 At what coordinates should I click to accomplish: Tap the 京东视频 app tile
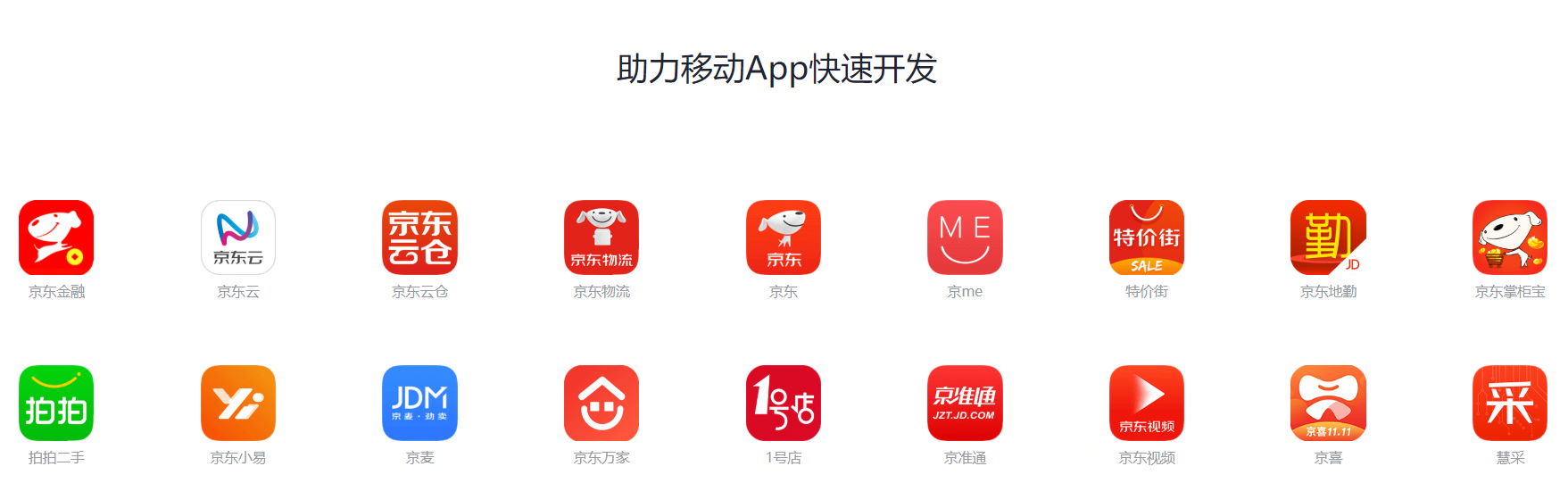click(1147, 403)
